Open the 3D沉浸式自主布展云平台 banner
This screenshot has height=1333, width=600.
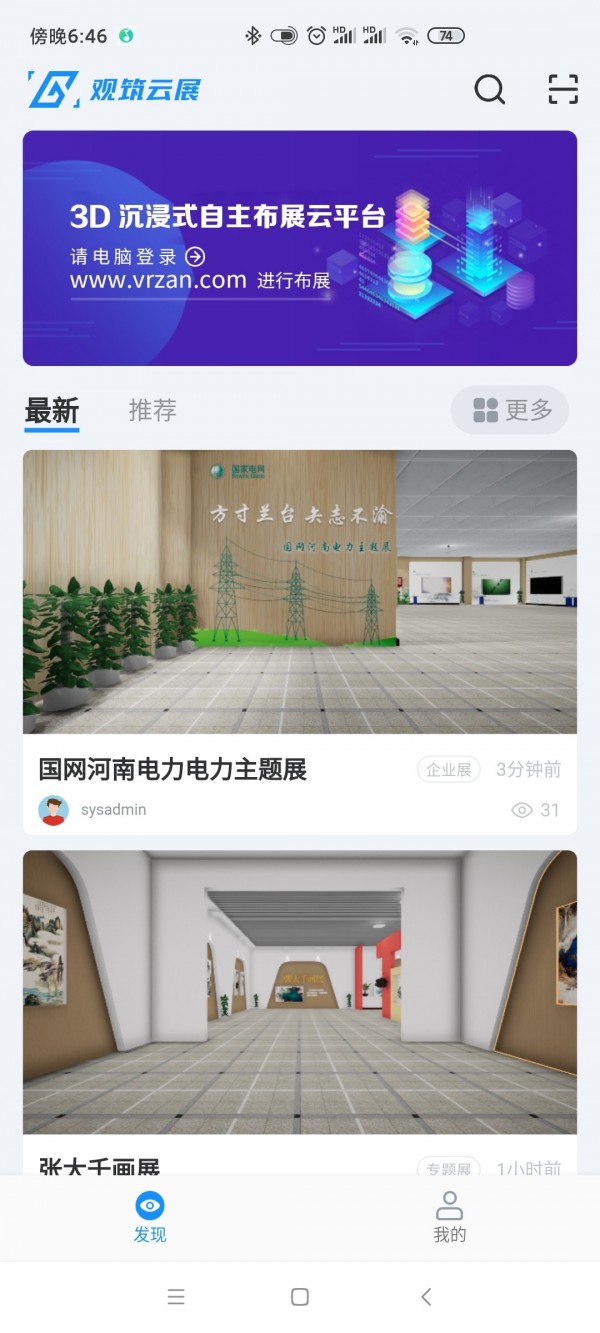click(300, 248)
